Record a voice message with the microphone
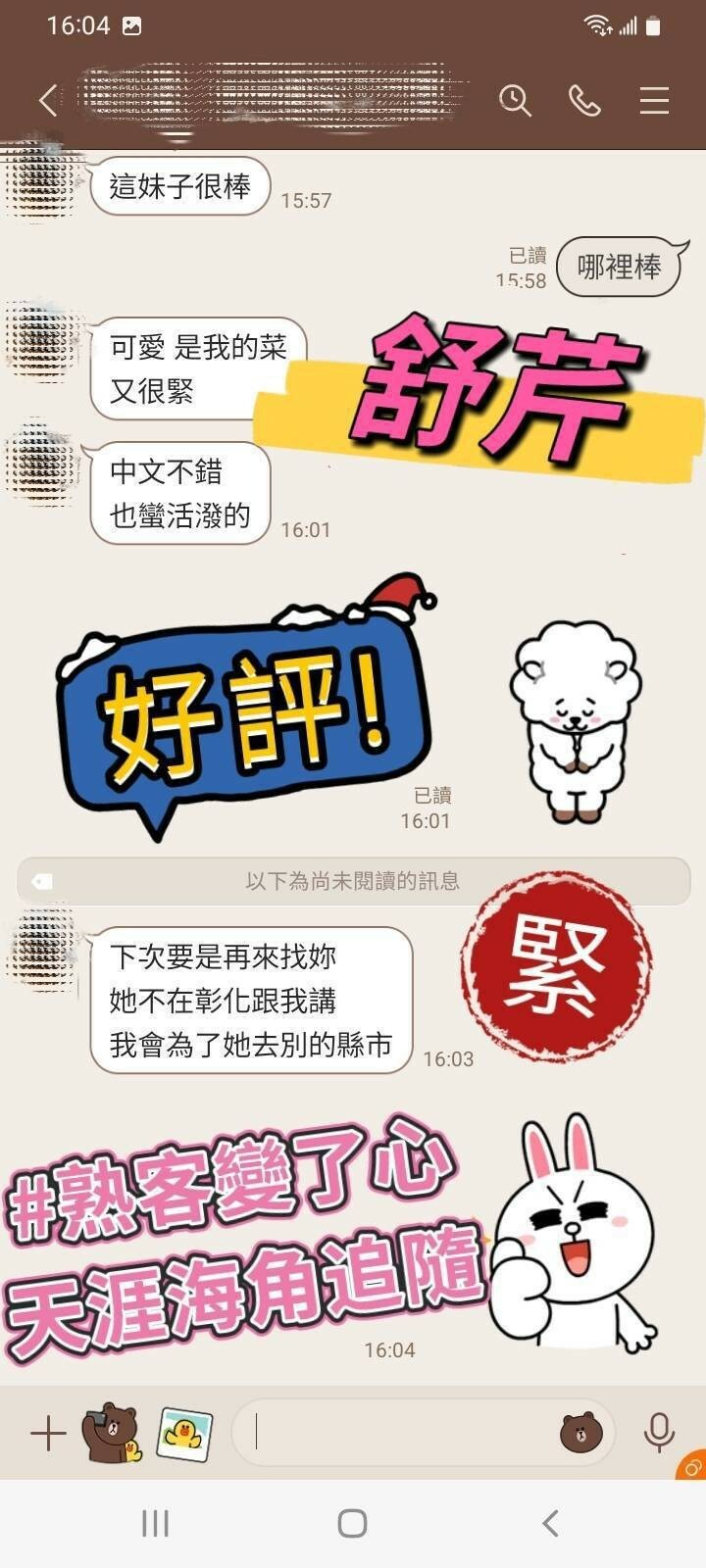706x1568 pixels. pos(659,1434)
